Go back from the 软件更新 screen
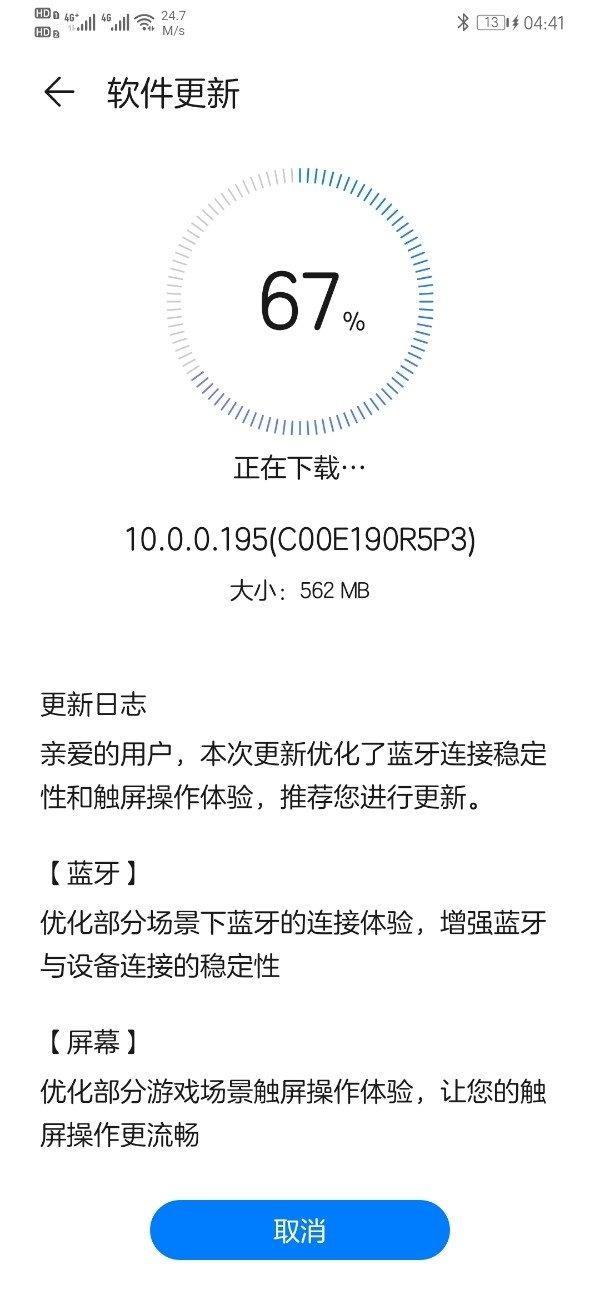This screenshot has height=1300, width=600. pyautogui.click(x=59, y=93)
